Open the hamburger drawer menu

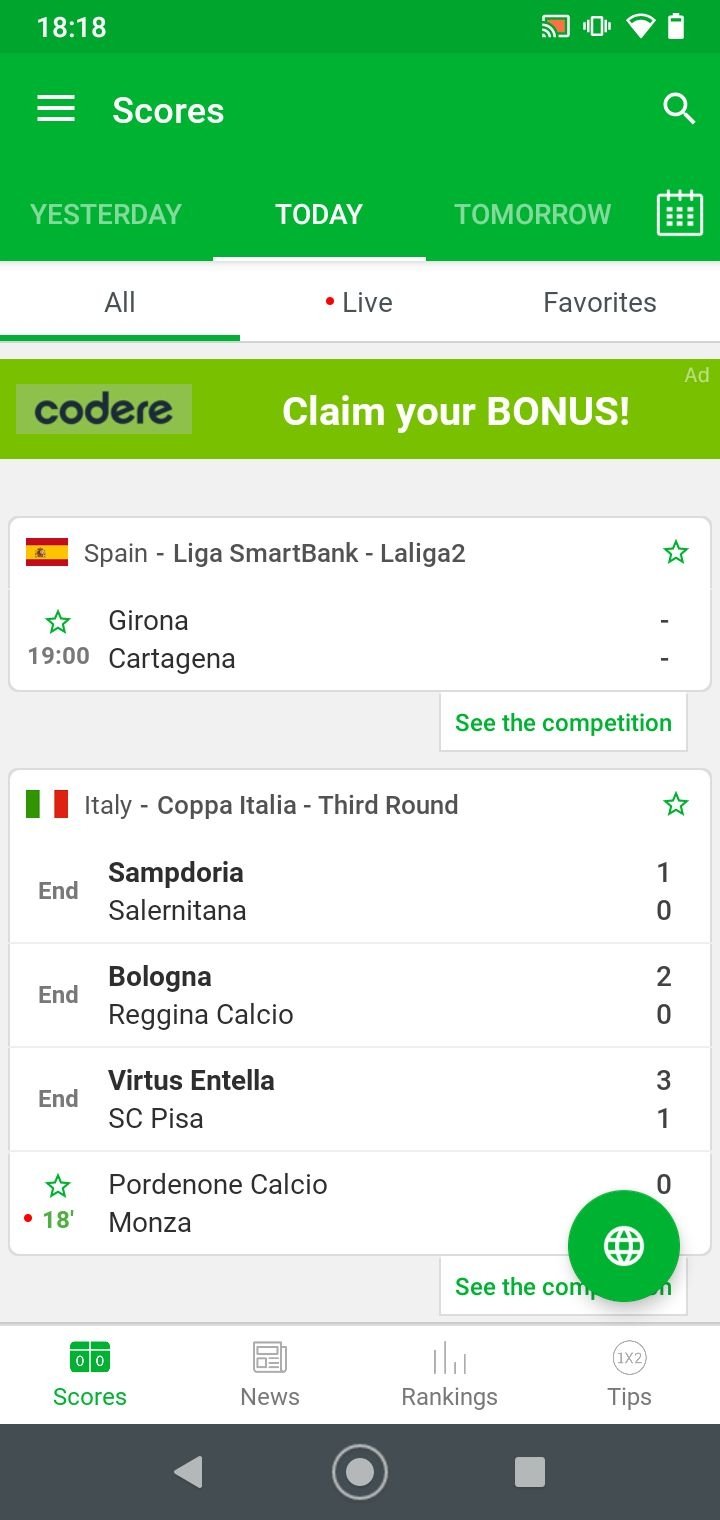point(56,110)
